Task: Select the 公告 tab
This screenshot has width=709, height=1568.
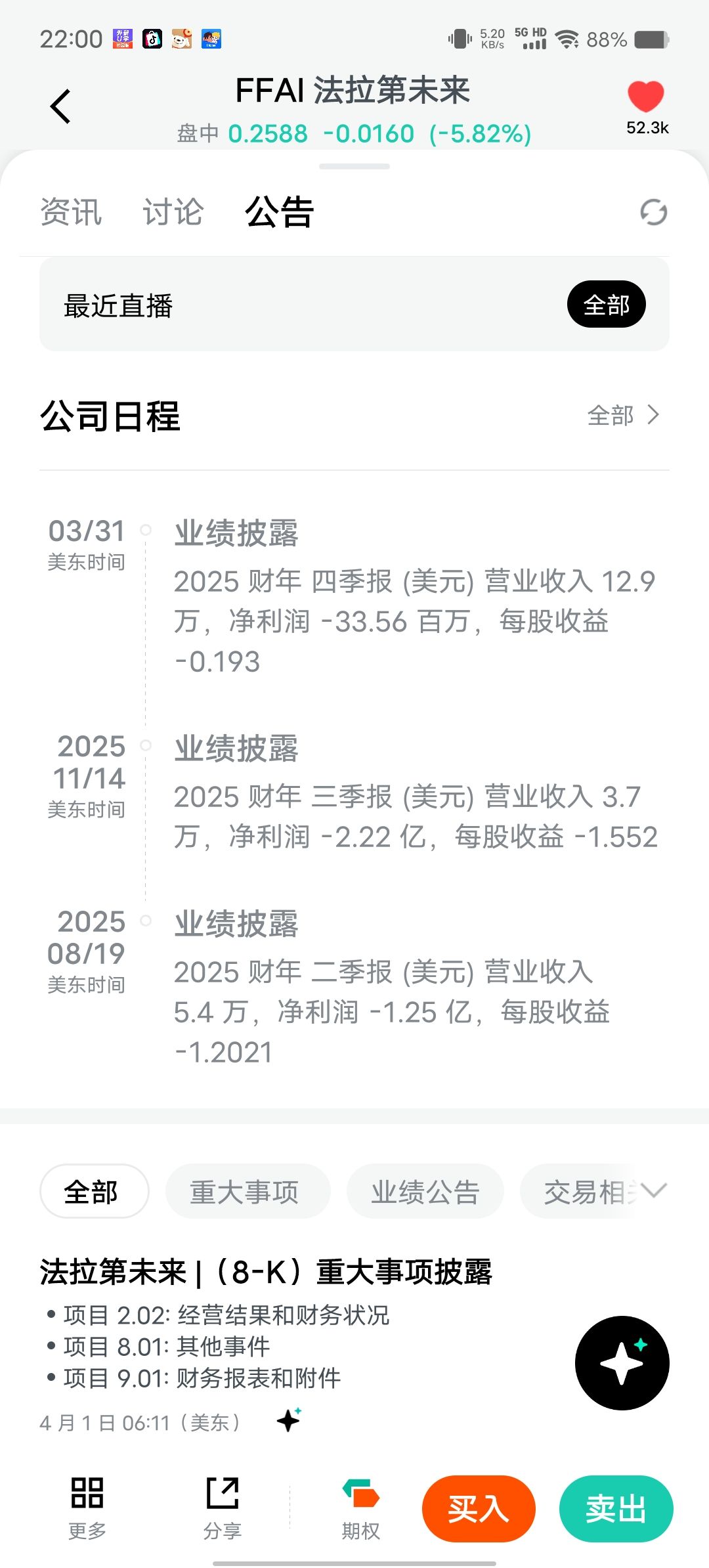Action: coord(279,212)
